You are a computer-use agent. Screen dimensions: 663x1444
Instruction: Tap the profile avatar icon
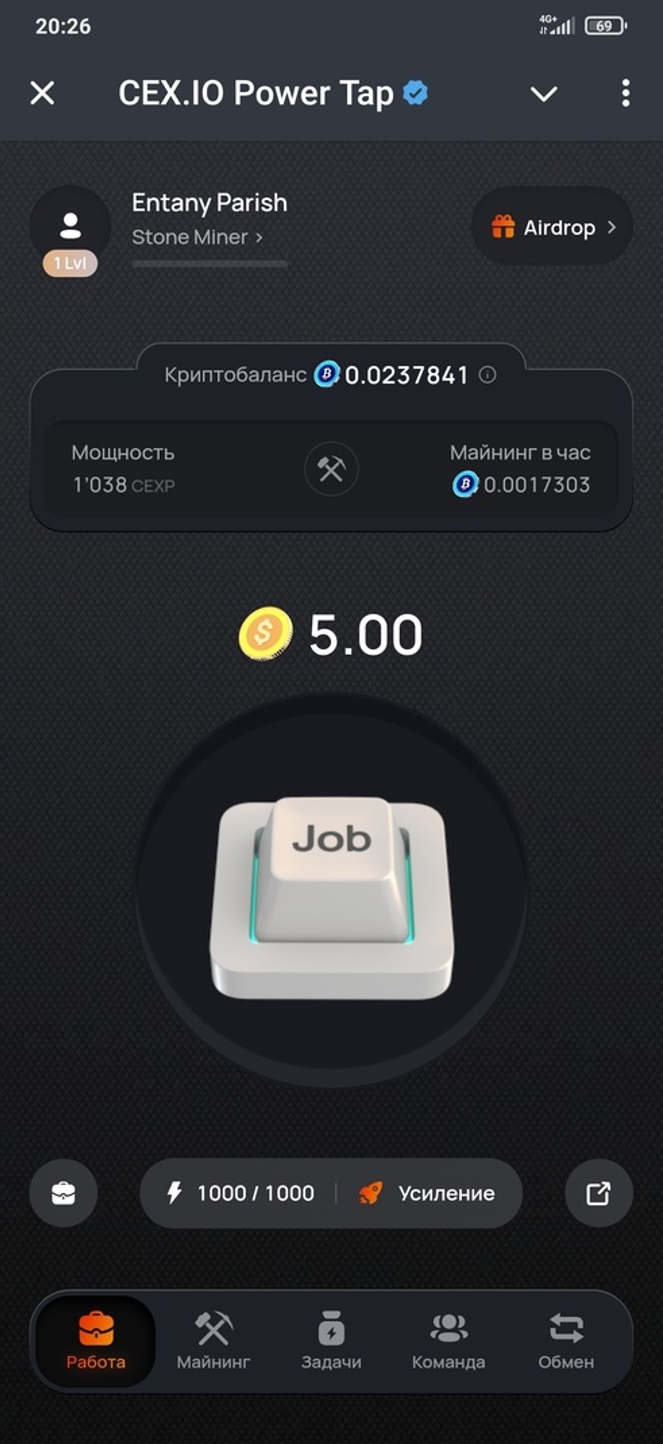tap(70, 226)
